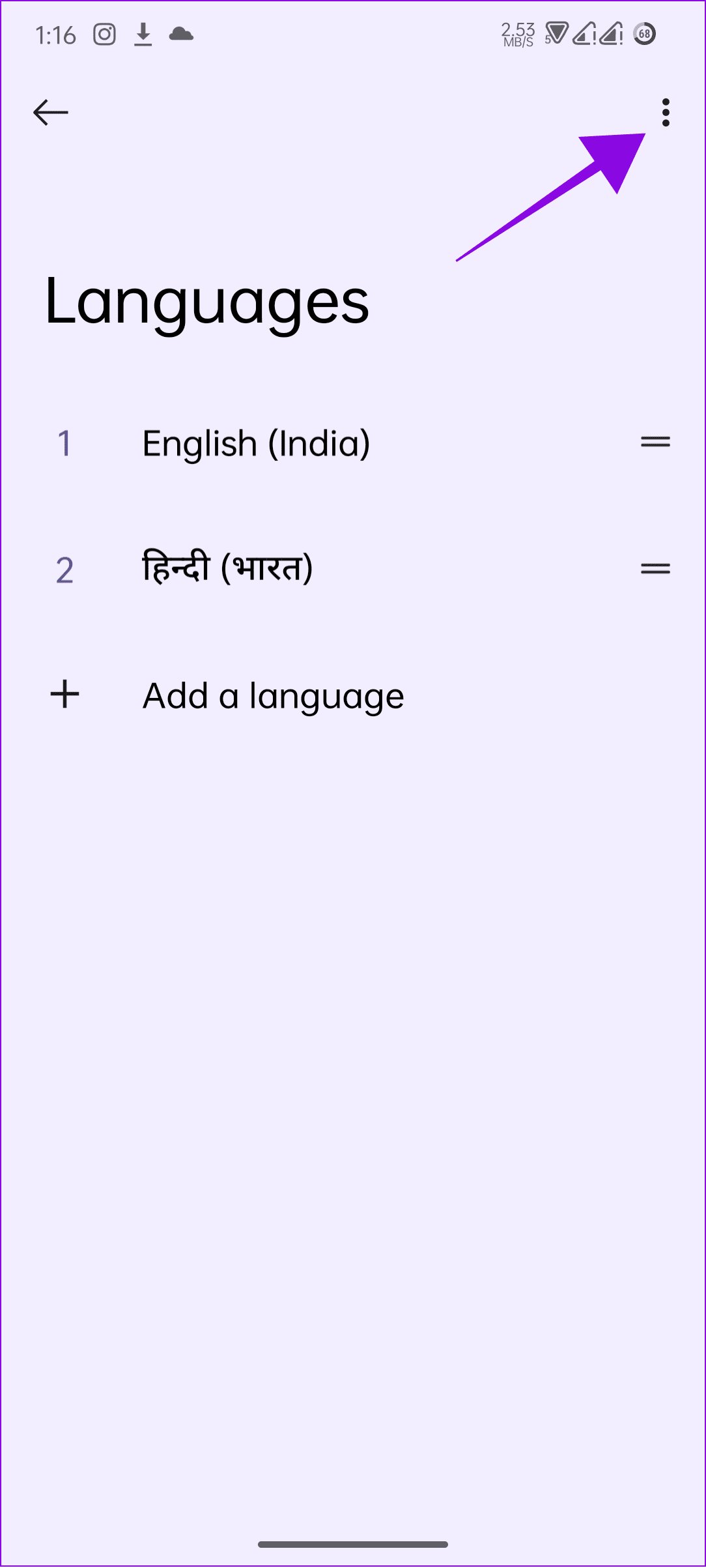Go back using the top arrow

click(x=51, y=113)
